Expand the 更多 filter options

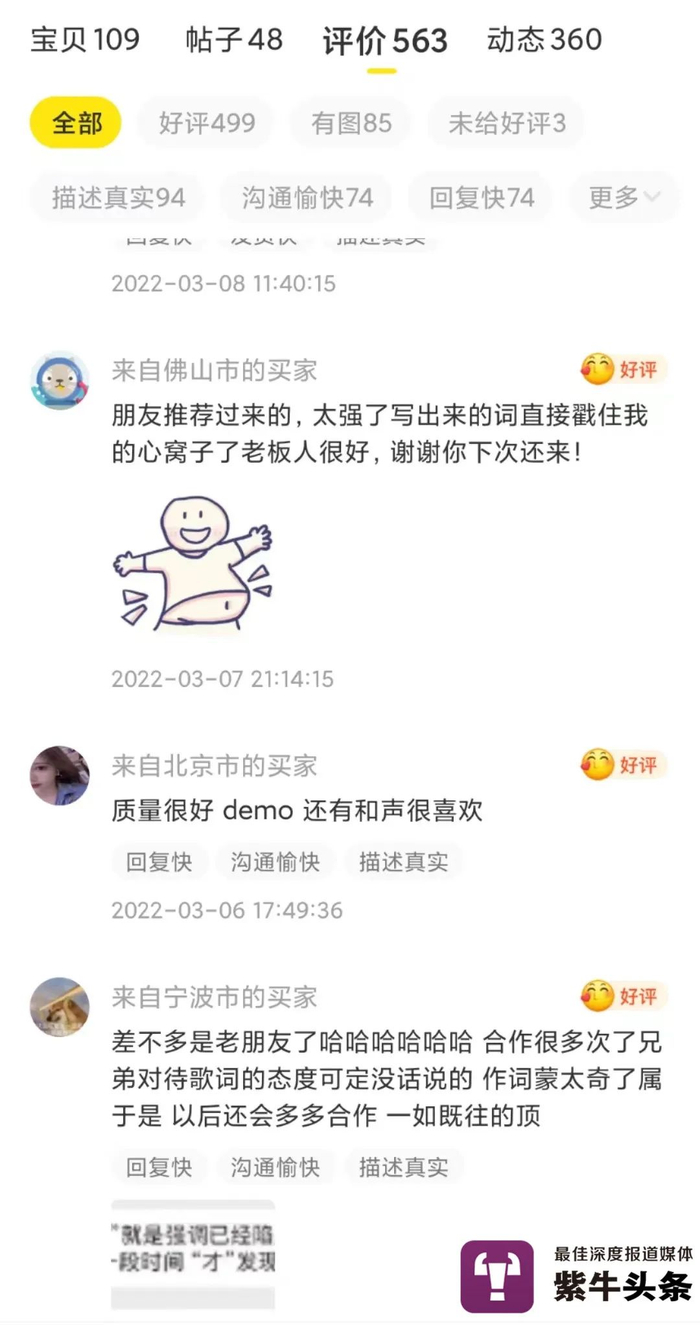point(625,198)
